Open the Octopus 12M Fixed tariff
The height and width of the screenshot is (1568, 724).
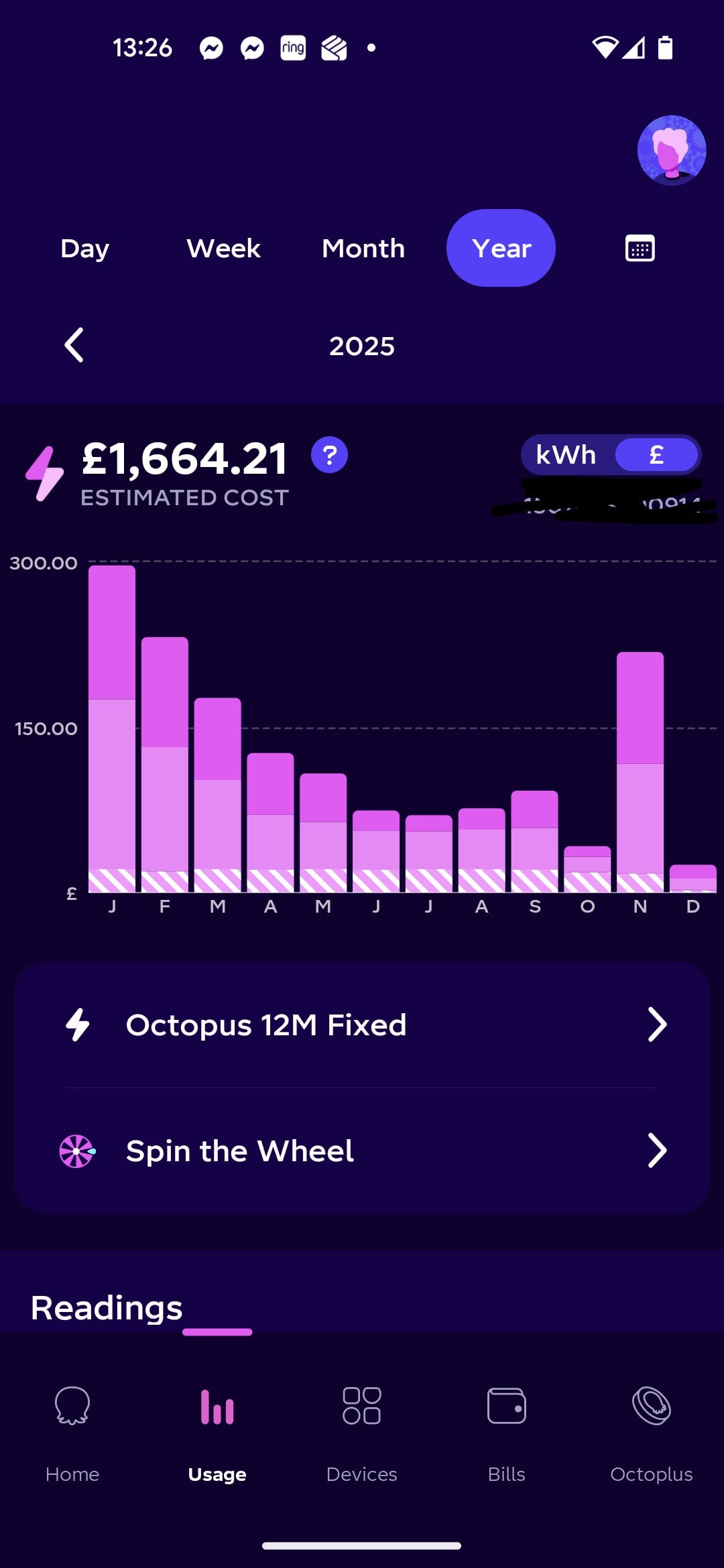362,1025
